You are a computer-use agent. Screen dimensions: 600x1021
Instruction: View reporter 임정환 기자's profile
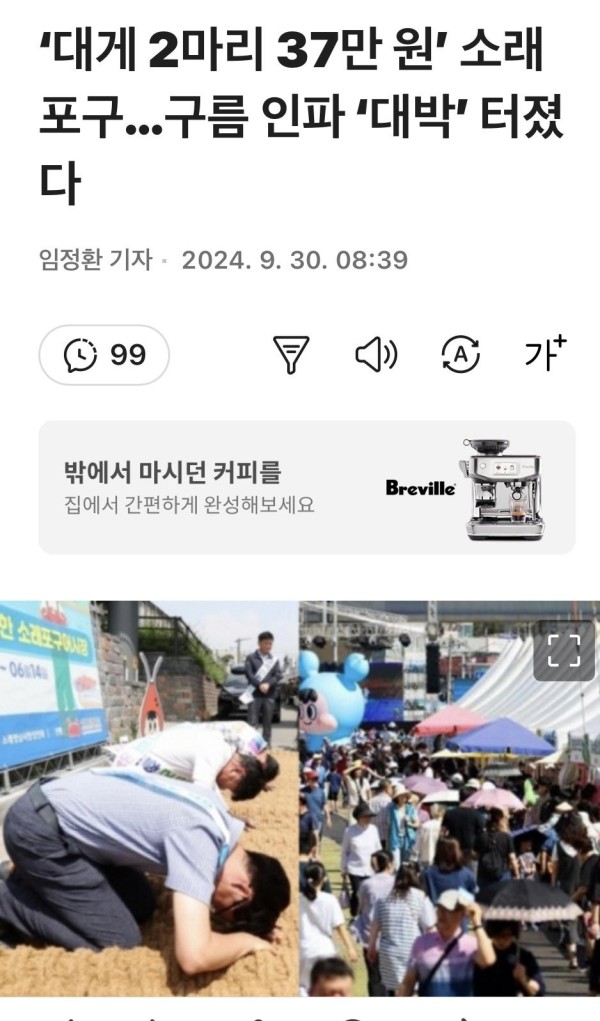point(95,260)
